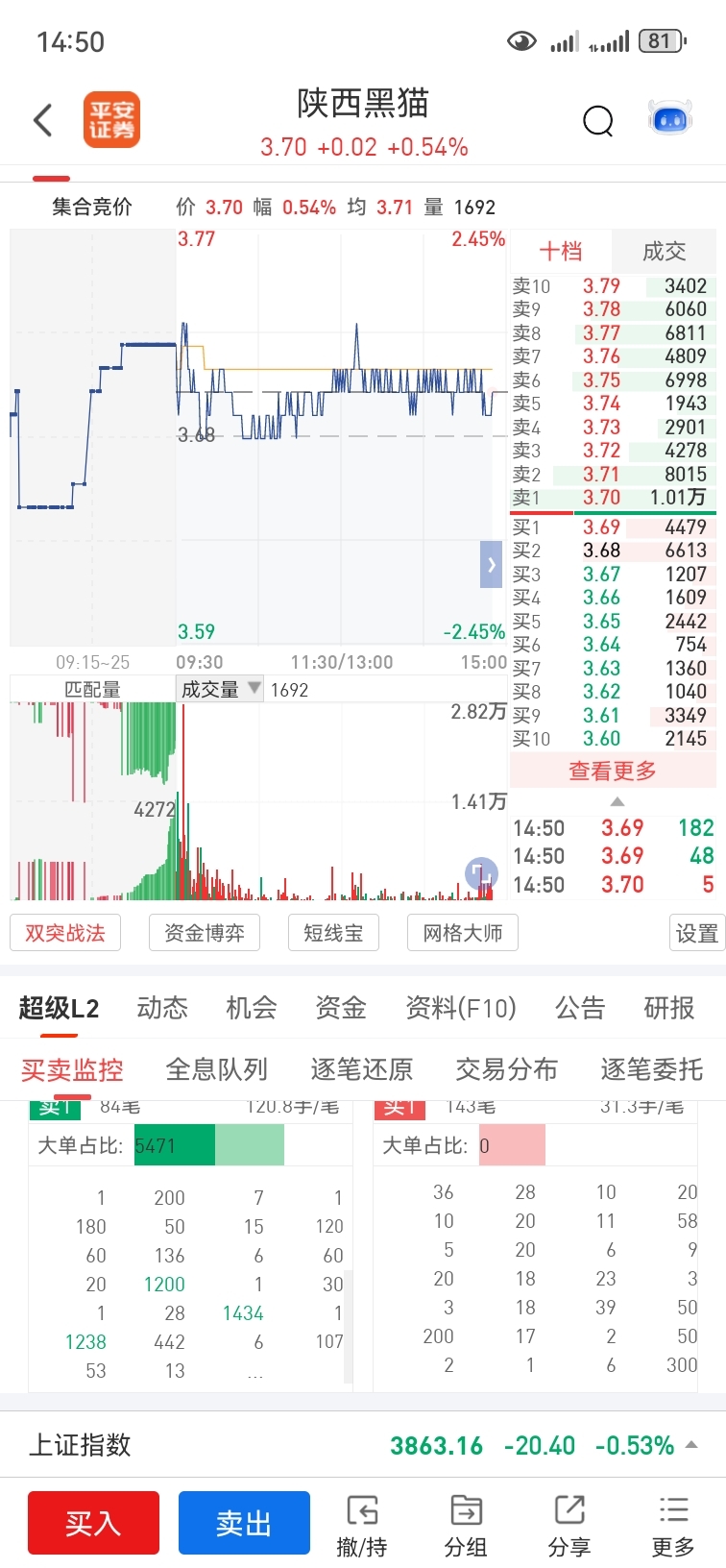This screenshot has width=726, height=1568.
Task: Open 资金博弈 tool
Action: point(205,933)
